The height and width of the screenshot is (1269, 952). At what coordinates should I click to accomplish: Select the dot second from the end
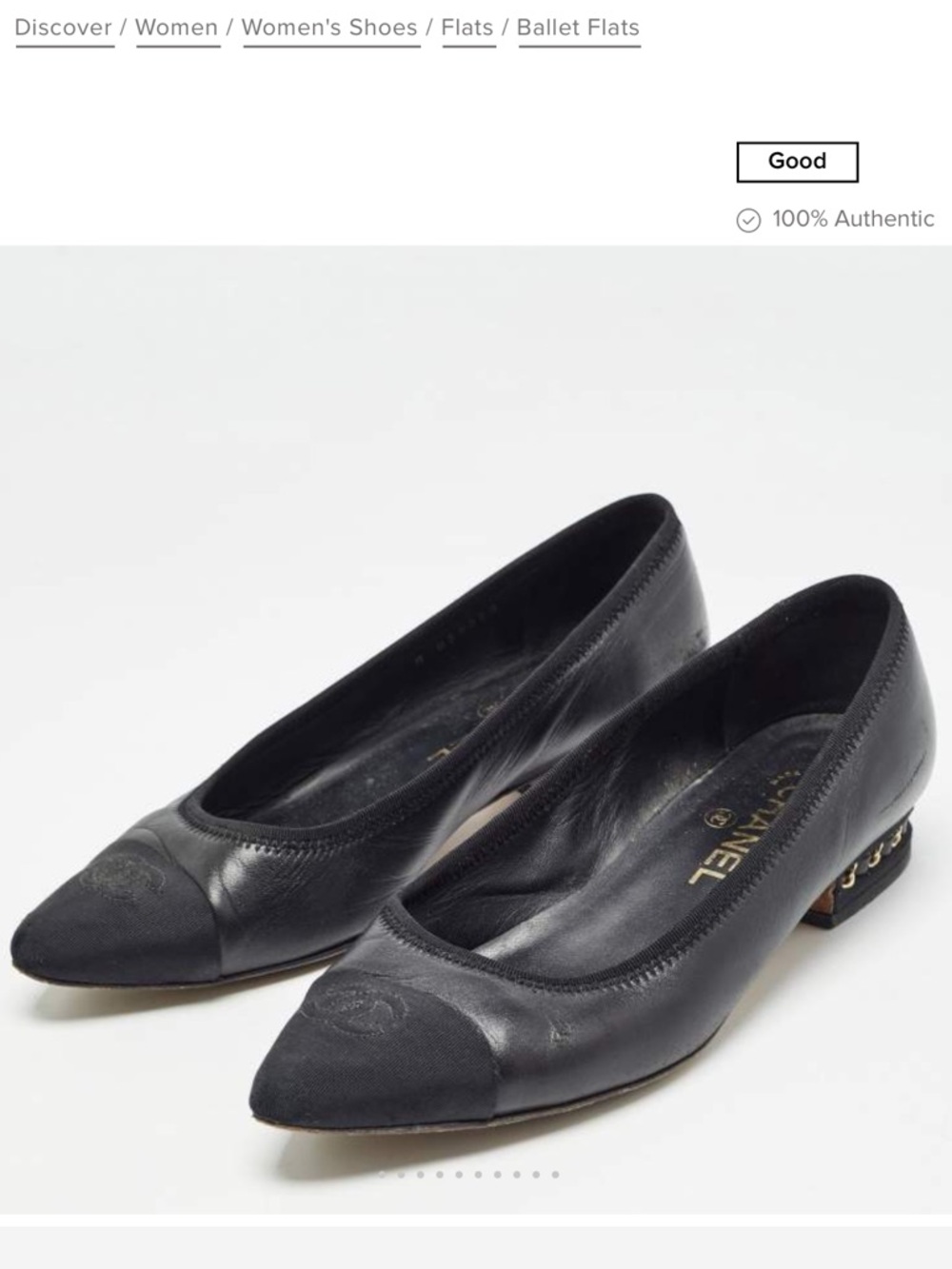tap(535, 1174)
